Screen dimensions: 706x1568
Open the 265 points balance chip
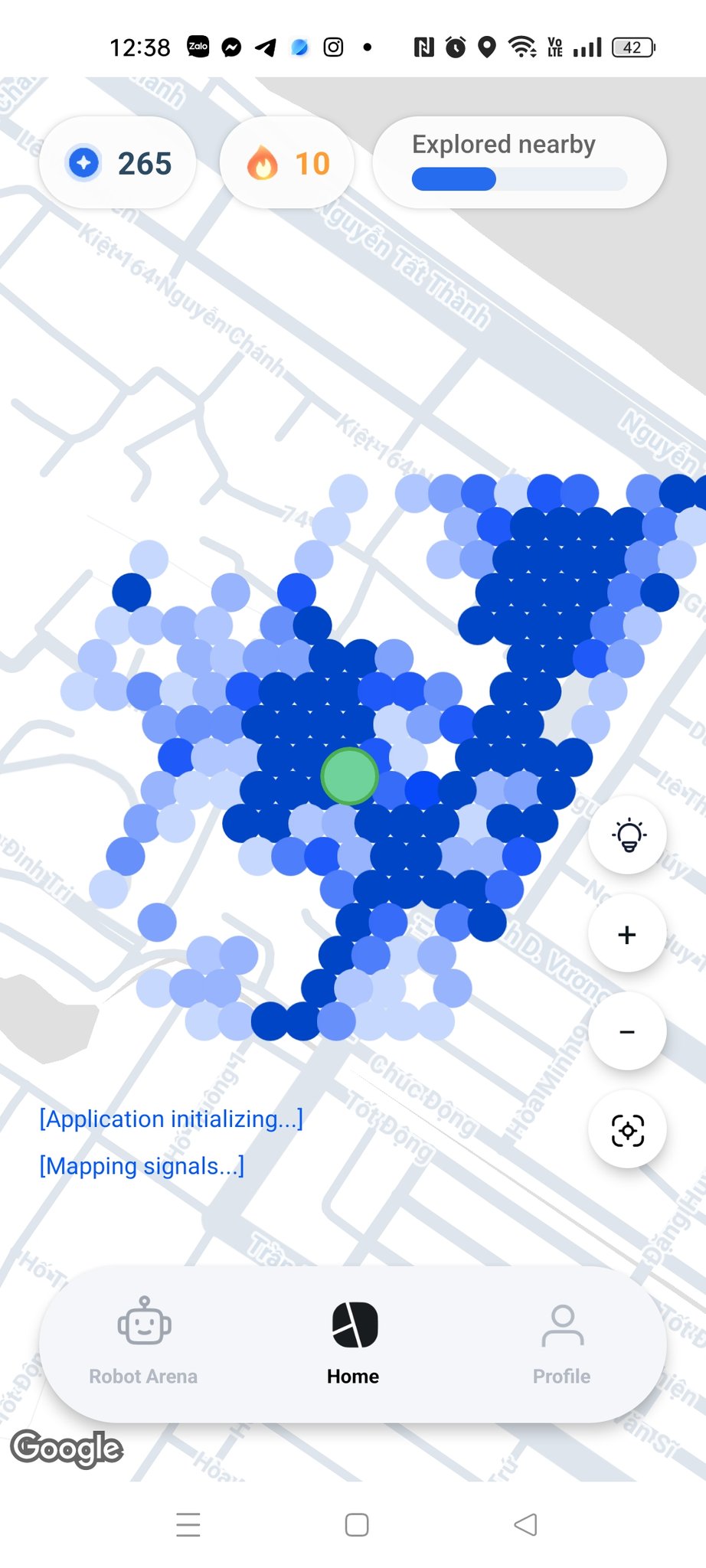(x=118, y=163)
